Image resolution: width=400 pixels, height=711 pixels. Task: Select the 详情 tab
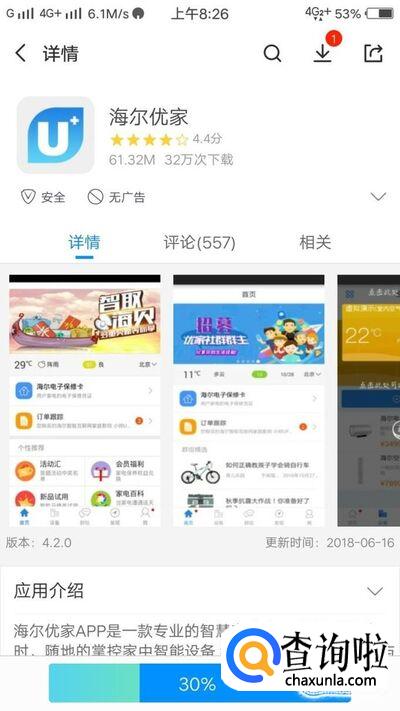[84, 243]
